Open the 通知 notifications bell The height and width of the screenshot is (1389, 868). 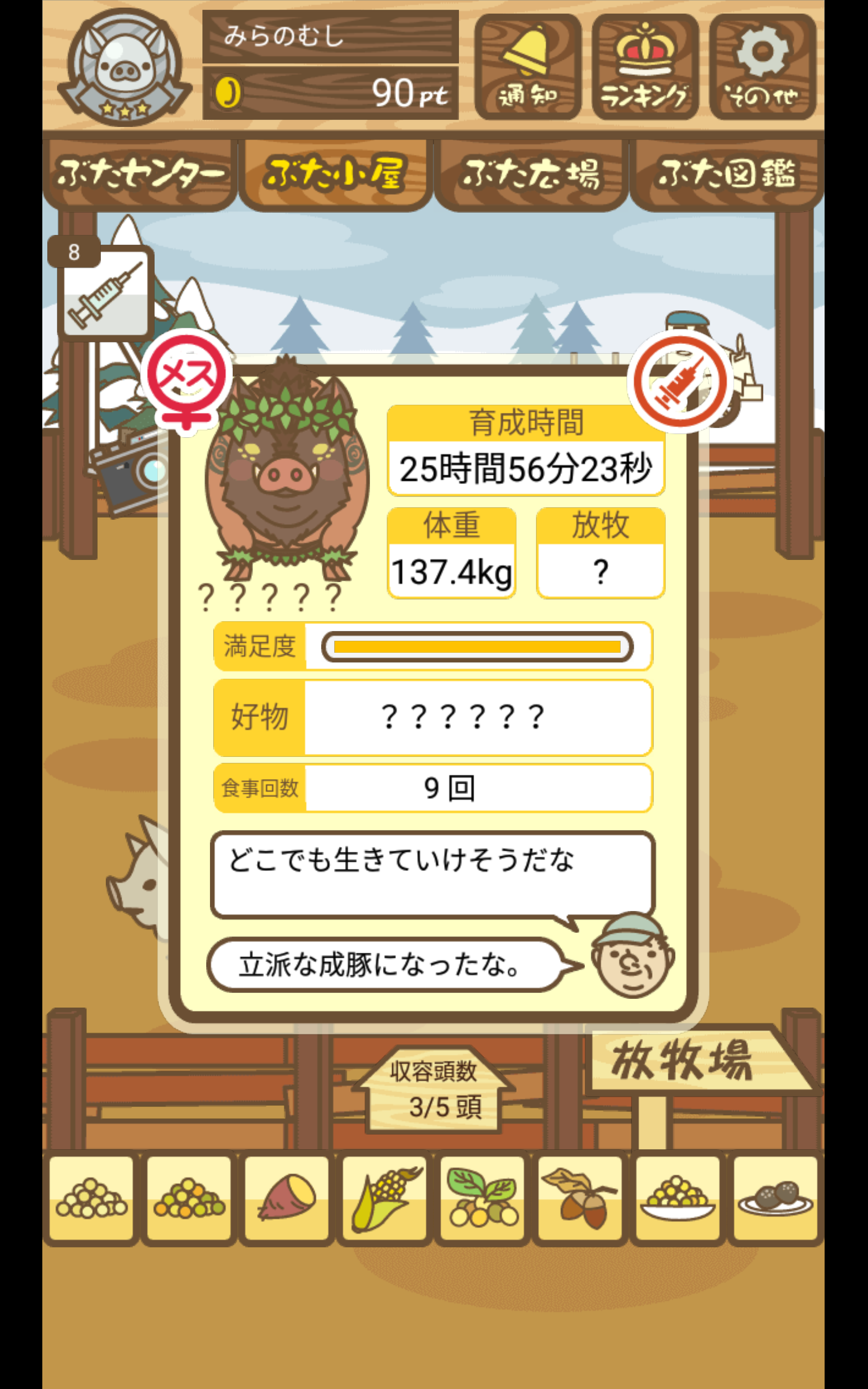point(527,67)
